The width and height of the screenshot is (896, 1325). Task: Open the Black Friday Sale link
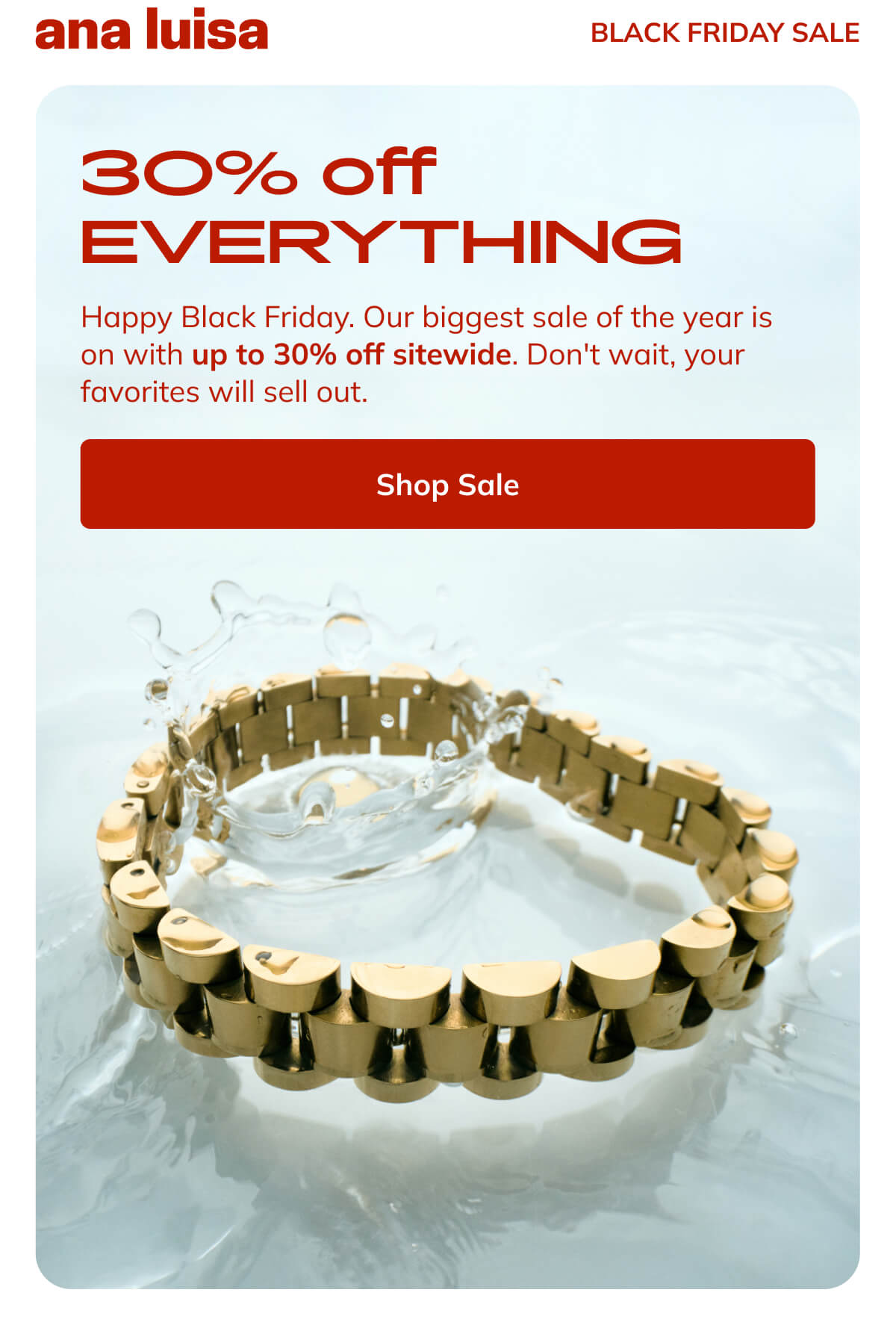click(x=724, y=33)
